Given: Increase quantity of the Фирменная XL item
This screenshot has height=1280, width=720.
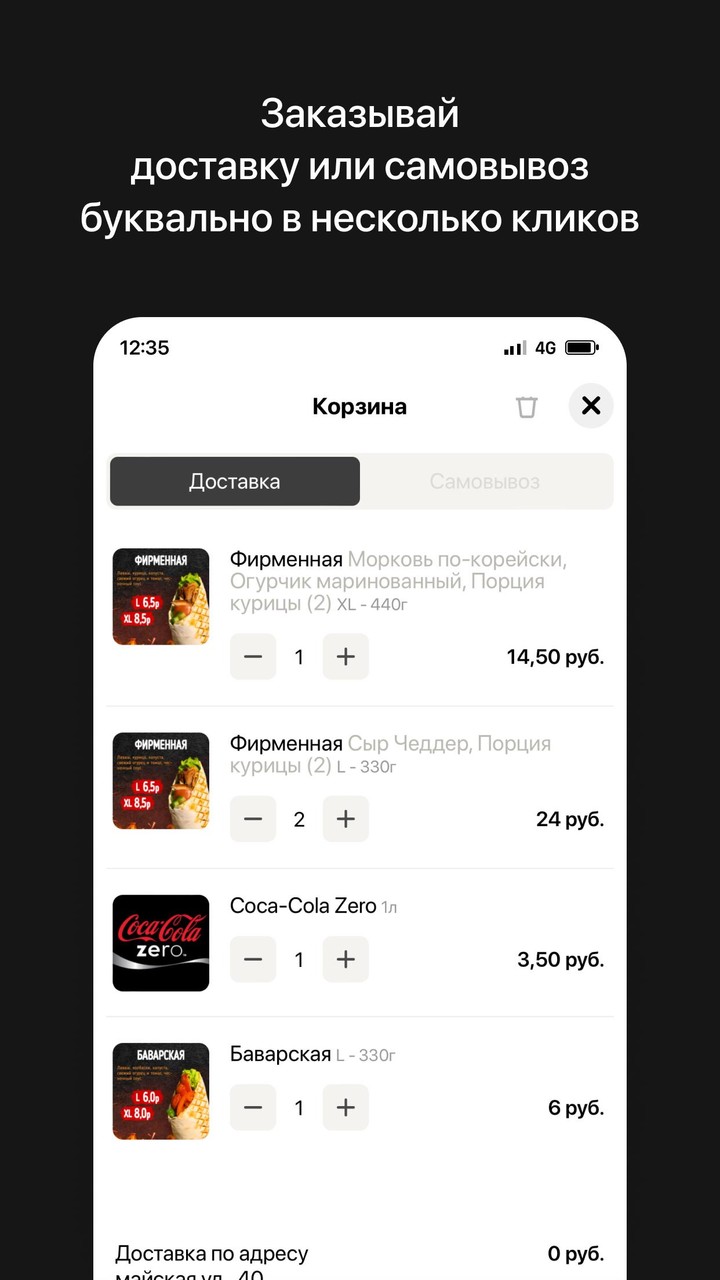Looking at the screenshot, I should 345,657.
